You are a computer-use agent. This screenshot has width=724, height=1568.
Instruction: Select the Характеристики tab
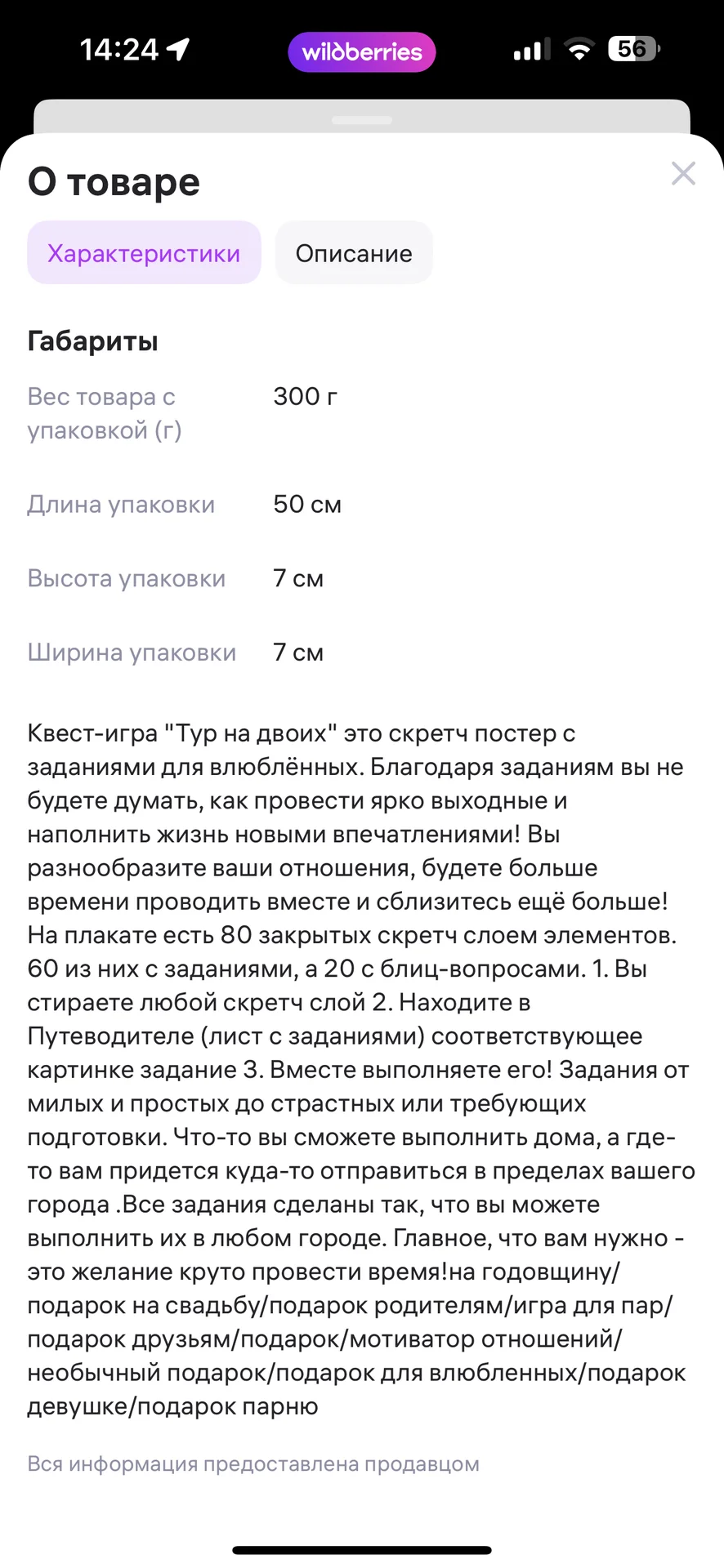tap(144, 253)
